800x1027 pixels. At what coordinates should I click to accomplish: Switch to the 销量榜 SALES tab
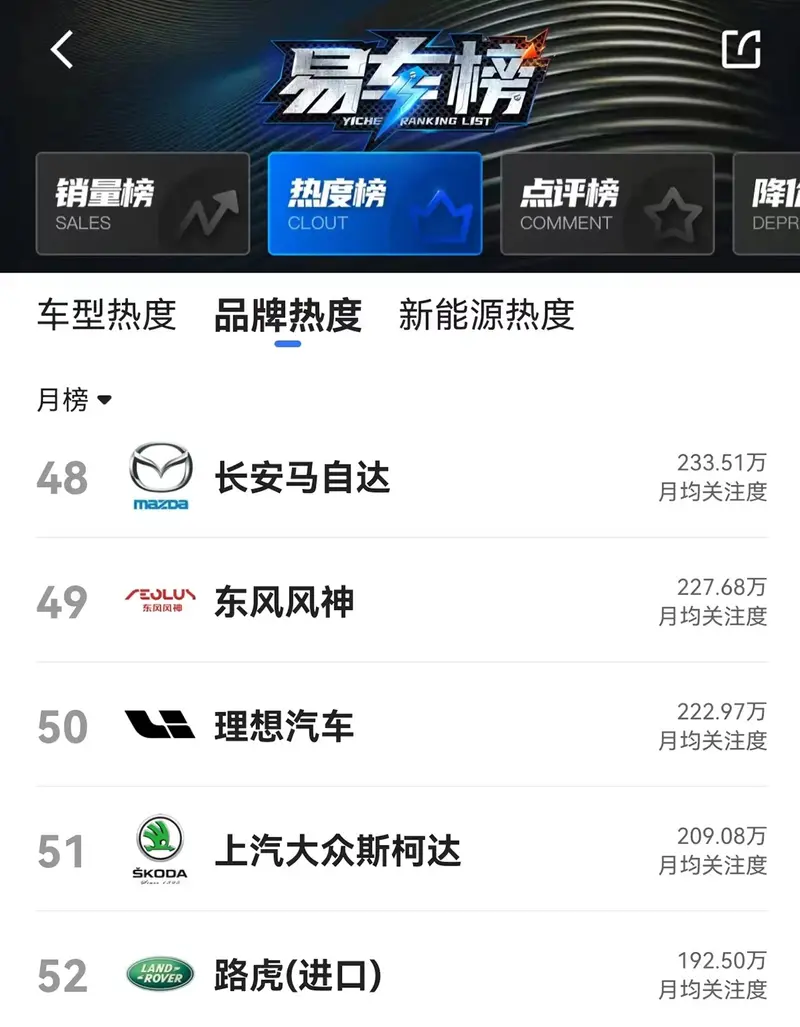point(142,204)
